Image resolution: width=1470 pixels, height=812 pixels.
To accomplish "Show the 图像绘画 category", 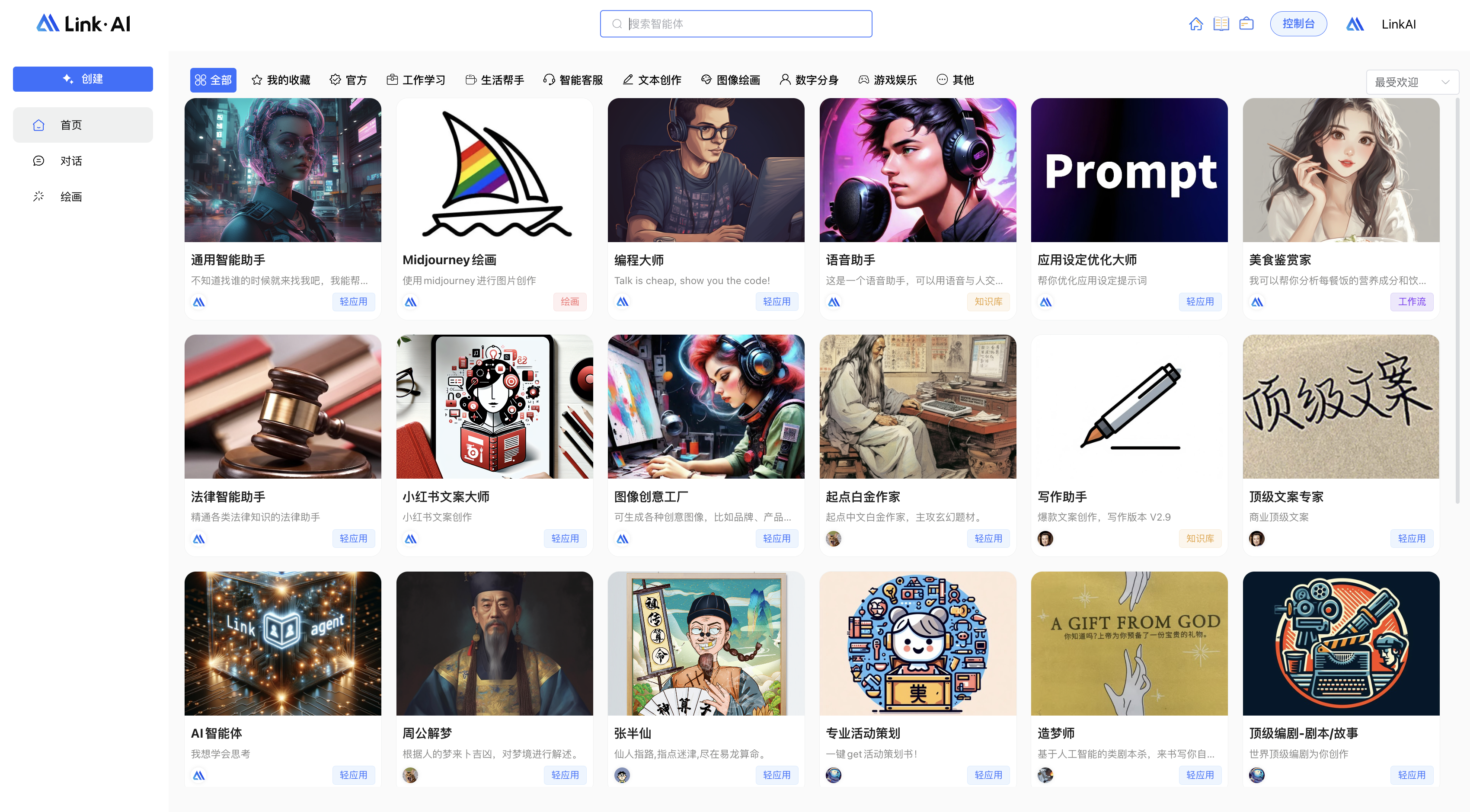I will pyautogui.click(x=730, y=80).
